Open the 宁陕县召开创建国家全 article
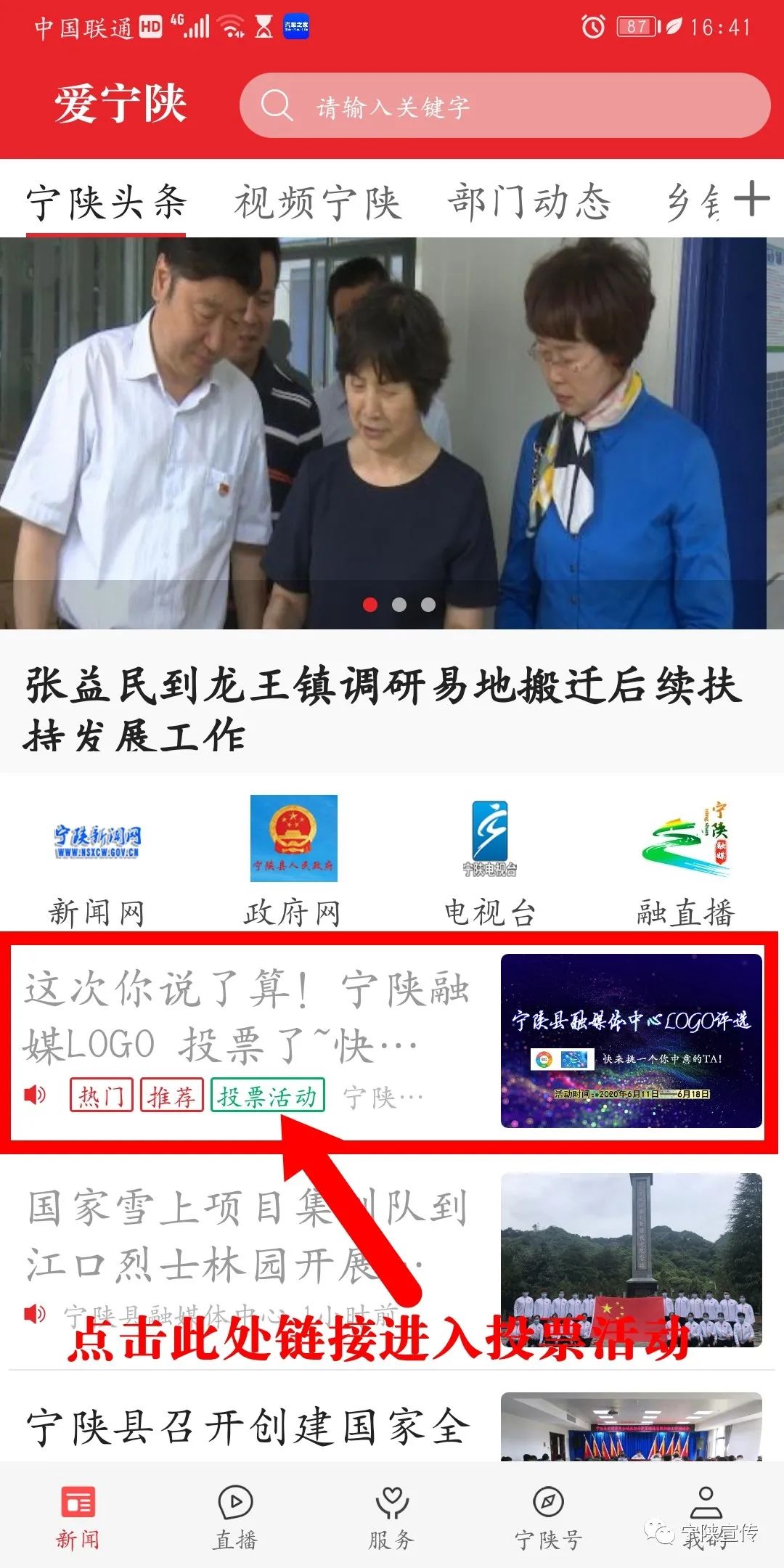 point(247,1426)
